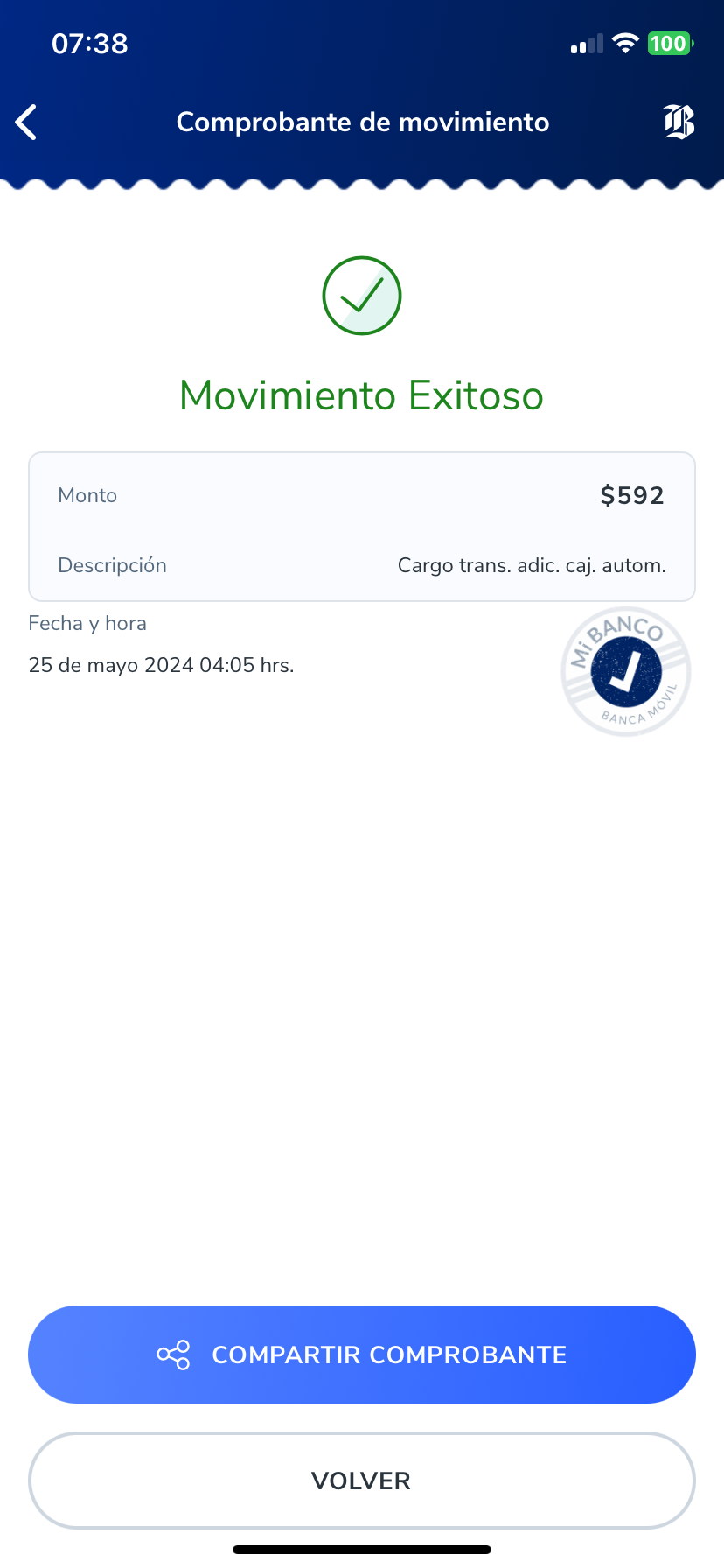The height and width of the screenshot is (1568, 724).
Task: Tap the clock showing 07:38
Action: coord(88,43)
